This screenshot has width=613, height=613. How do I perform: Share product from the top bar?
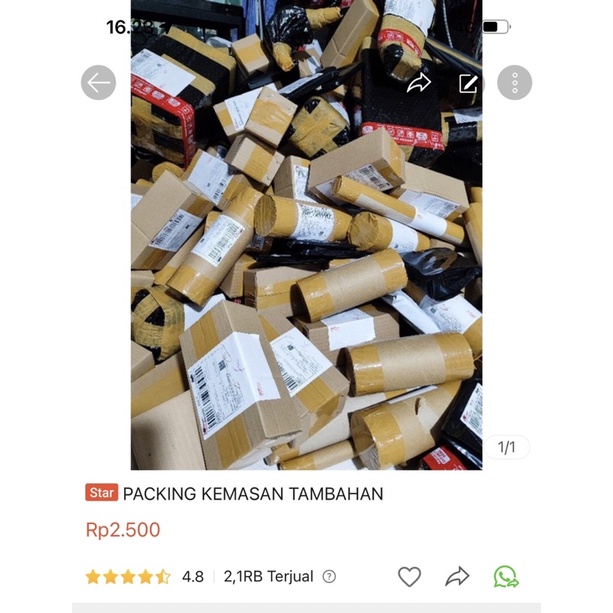pyautogui.click(x=419, y=83)
